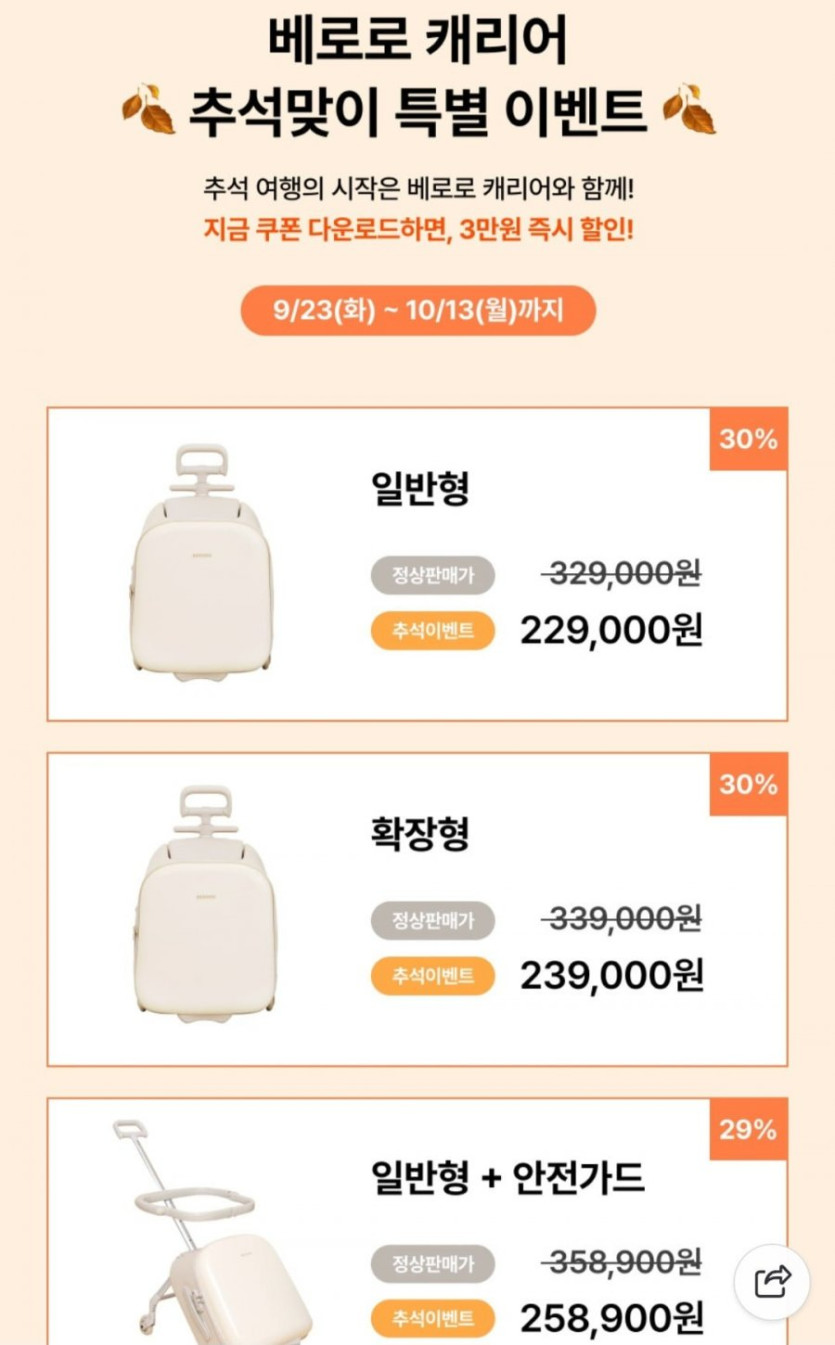This screenshot has width=835, height=1345.
Task: Tap the floating share button
Action: coord(772,1281)
